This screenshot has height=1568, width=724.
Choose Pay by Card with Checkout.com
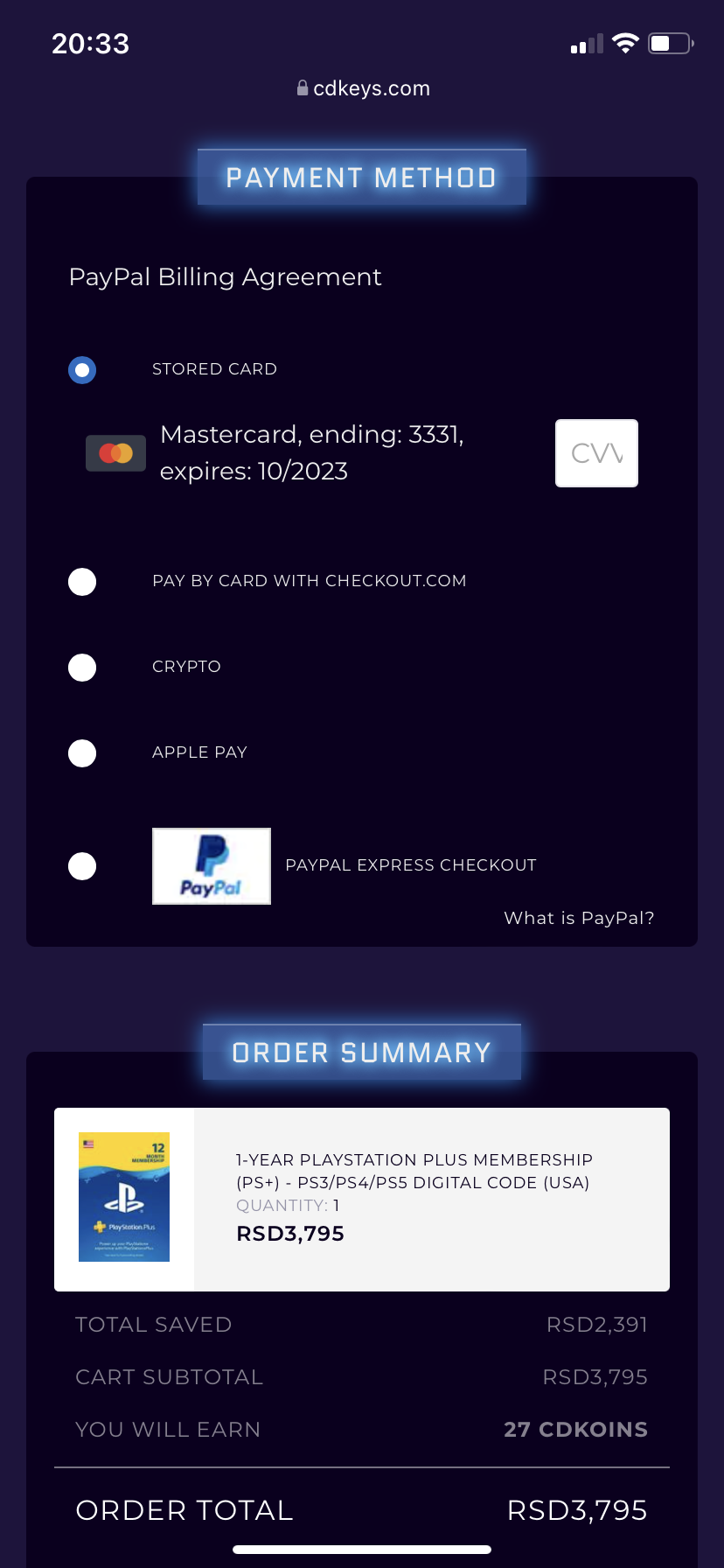[x=82, y=582]
